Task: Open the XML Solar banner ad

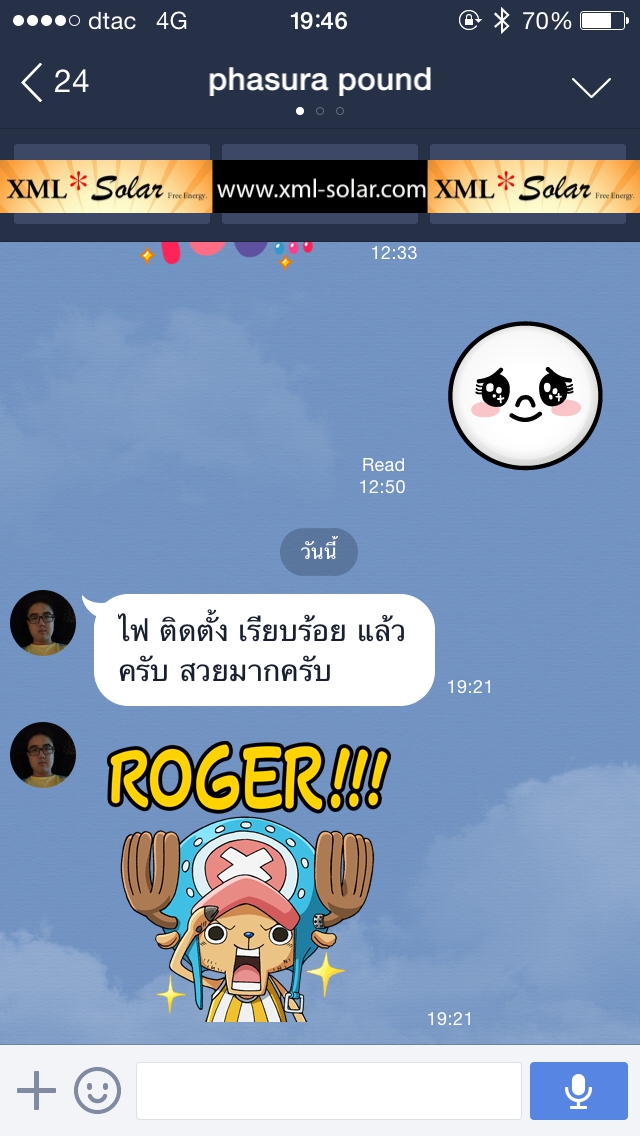Action: 320,187
